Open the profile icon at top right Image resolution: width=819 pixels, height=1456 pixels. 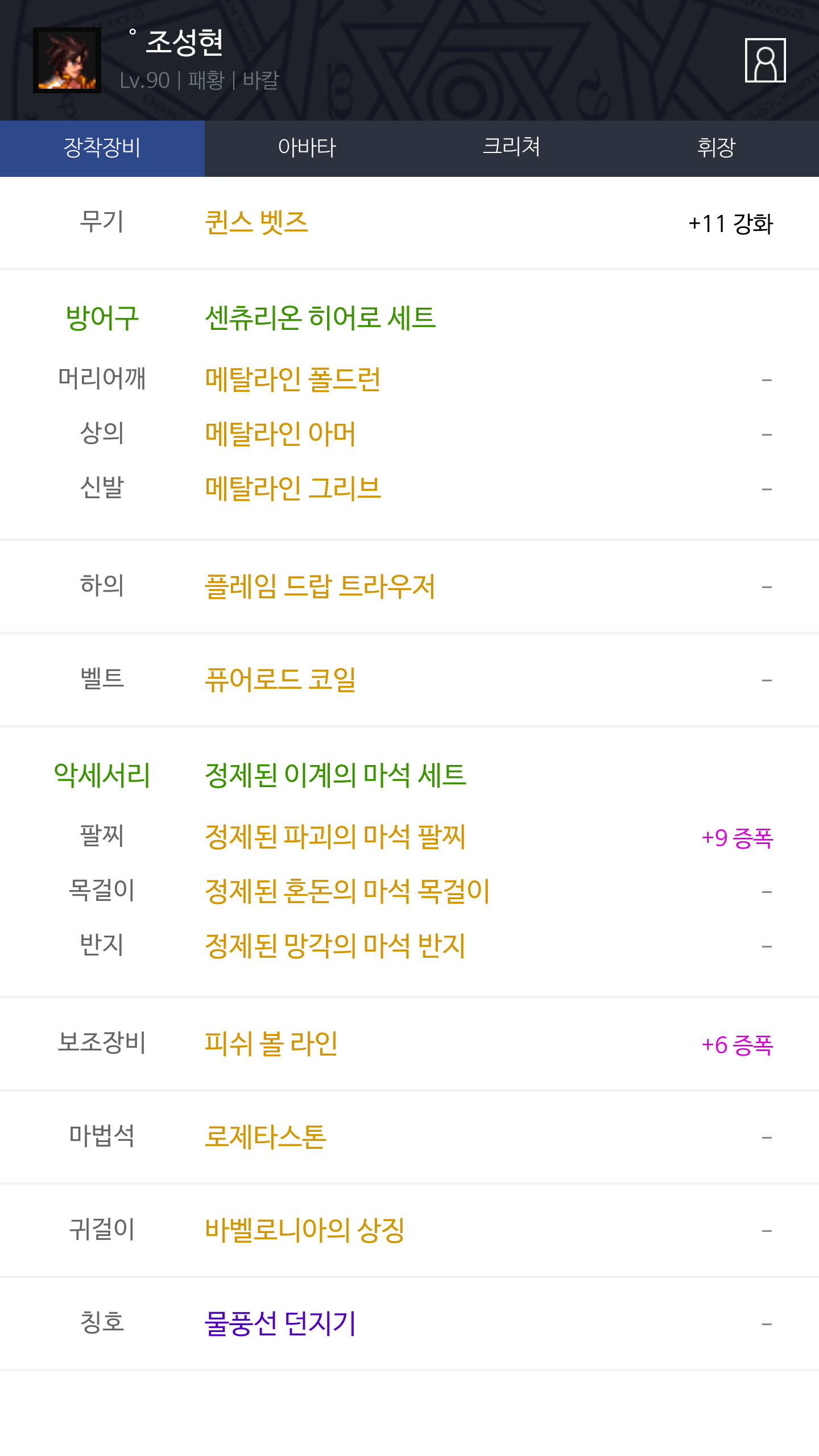(x=765, y=60)
